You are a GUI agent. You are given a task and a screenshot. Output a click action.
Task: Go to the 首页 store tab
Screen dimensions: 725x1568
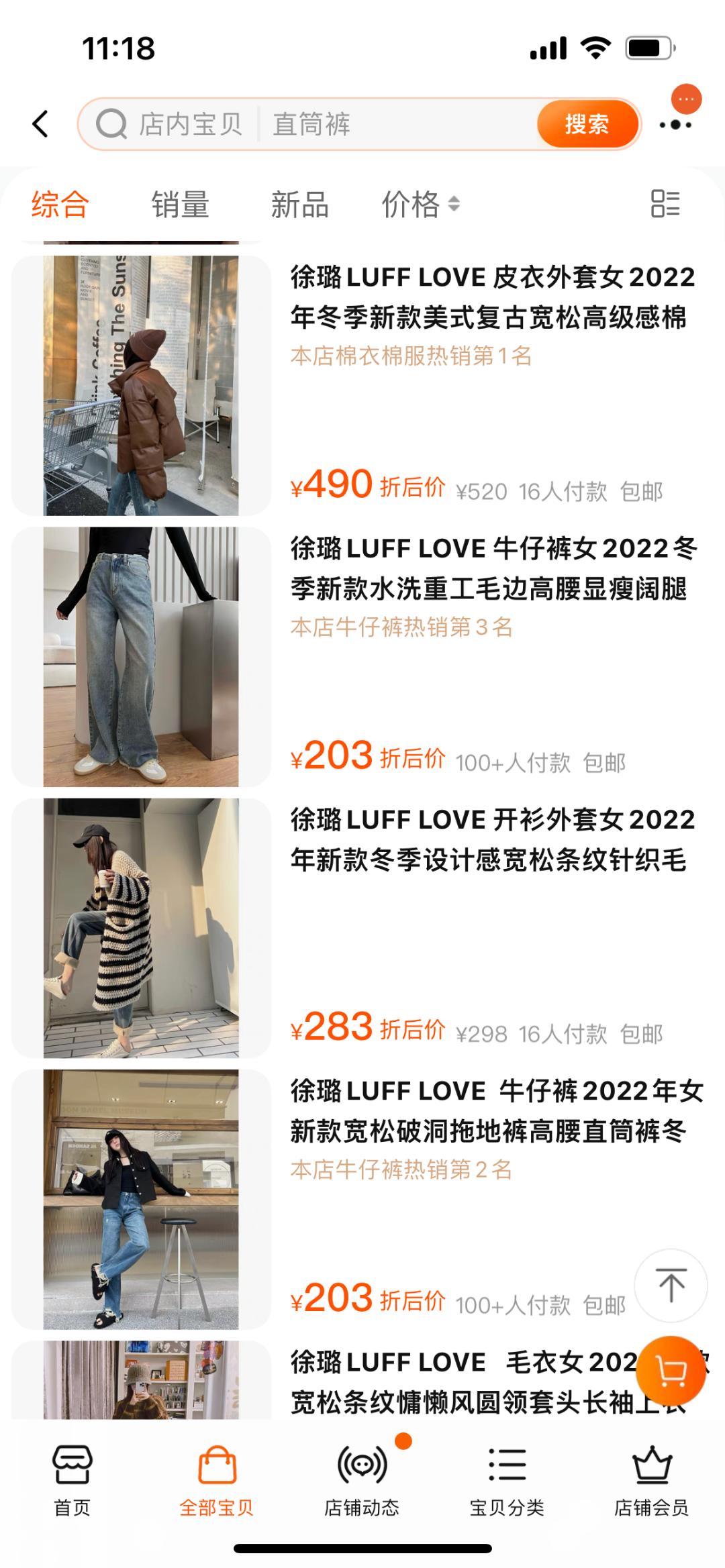[x=72, y=1479]
